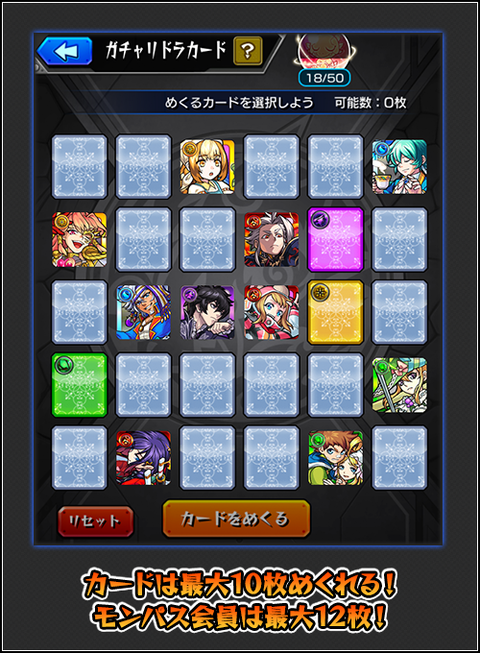Select the gold face-down card
Screen dimensions: 480x653
pos(335,312)
